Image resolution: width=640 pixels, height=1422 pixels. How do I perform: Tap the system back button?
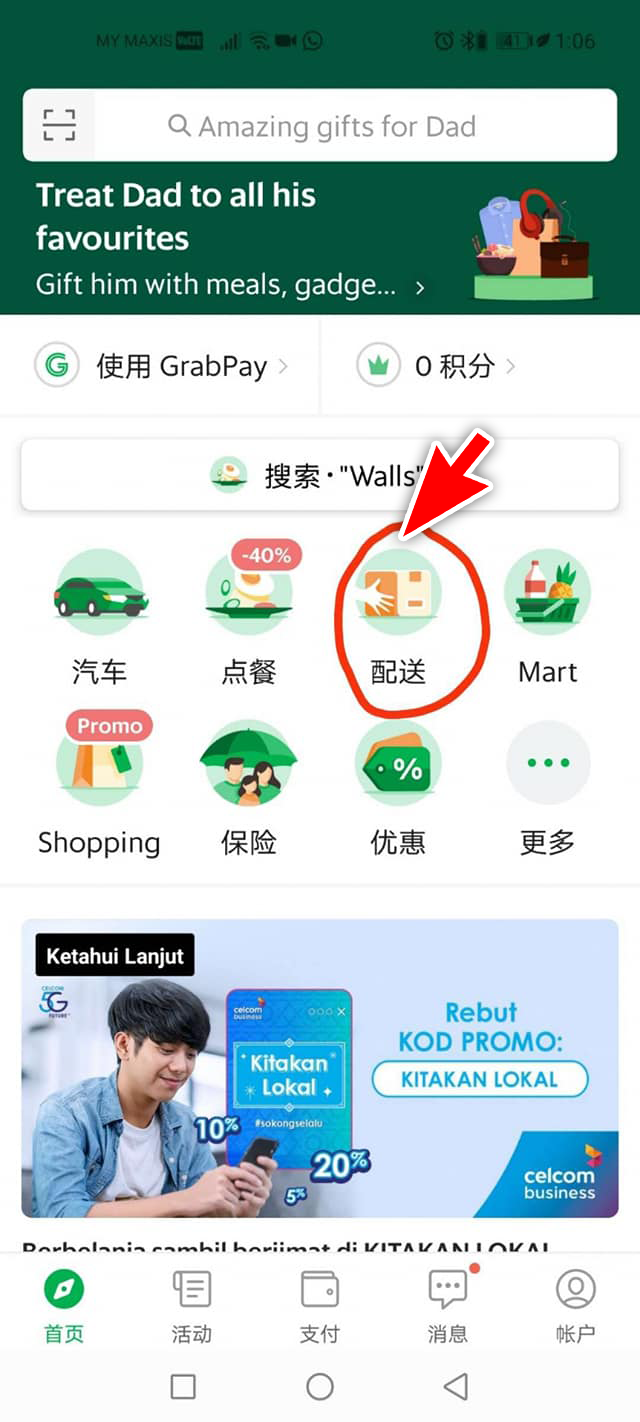(456, 1386)
